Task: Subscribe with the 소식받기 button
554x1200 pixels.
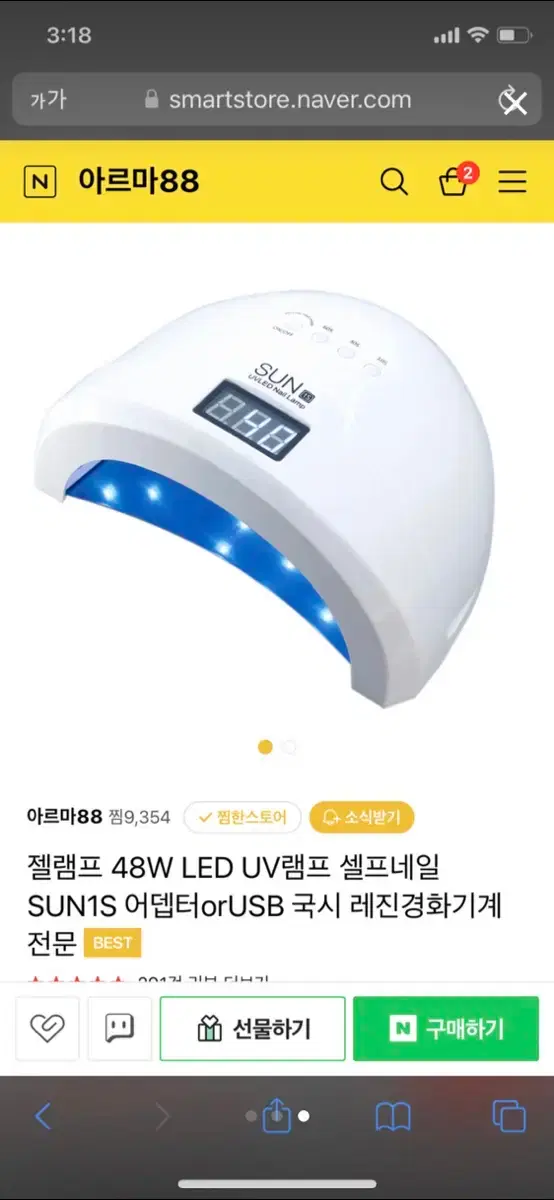Action: click(x=361, y=817)
